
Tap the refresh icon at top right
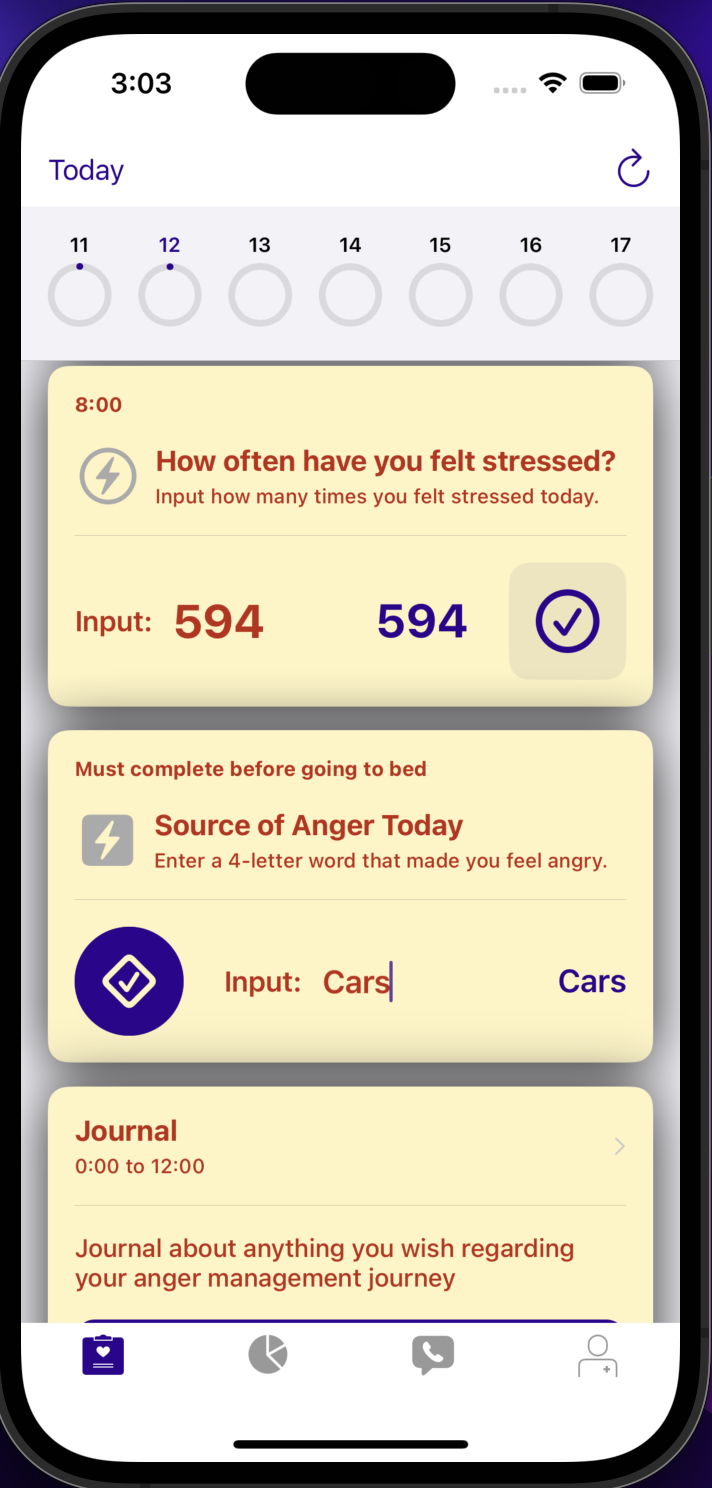633,169
